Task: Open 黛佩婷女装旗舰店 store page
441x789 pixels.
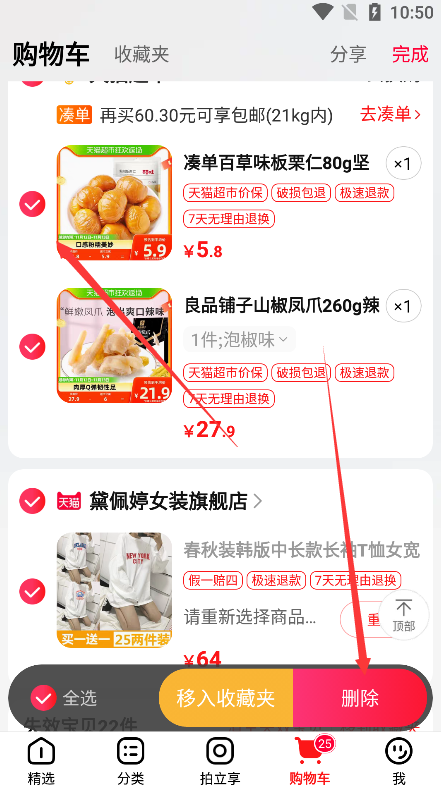Action: pyautogui.click(x=176, y=501)
